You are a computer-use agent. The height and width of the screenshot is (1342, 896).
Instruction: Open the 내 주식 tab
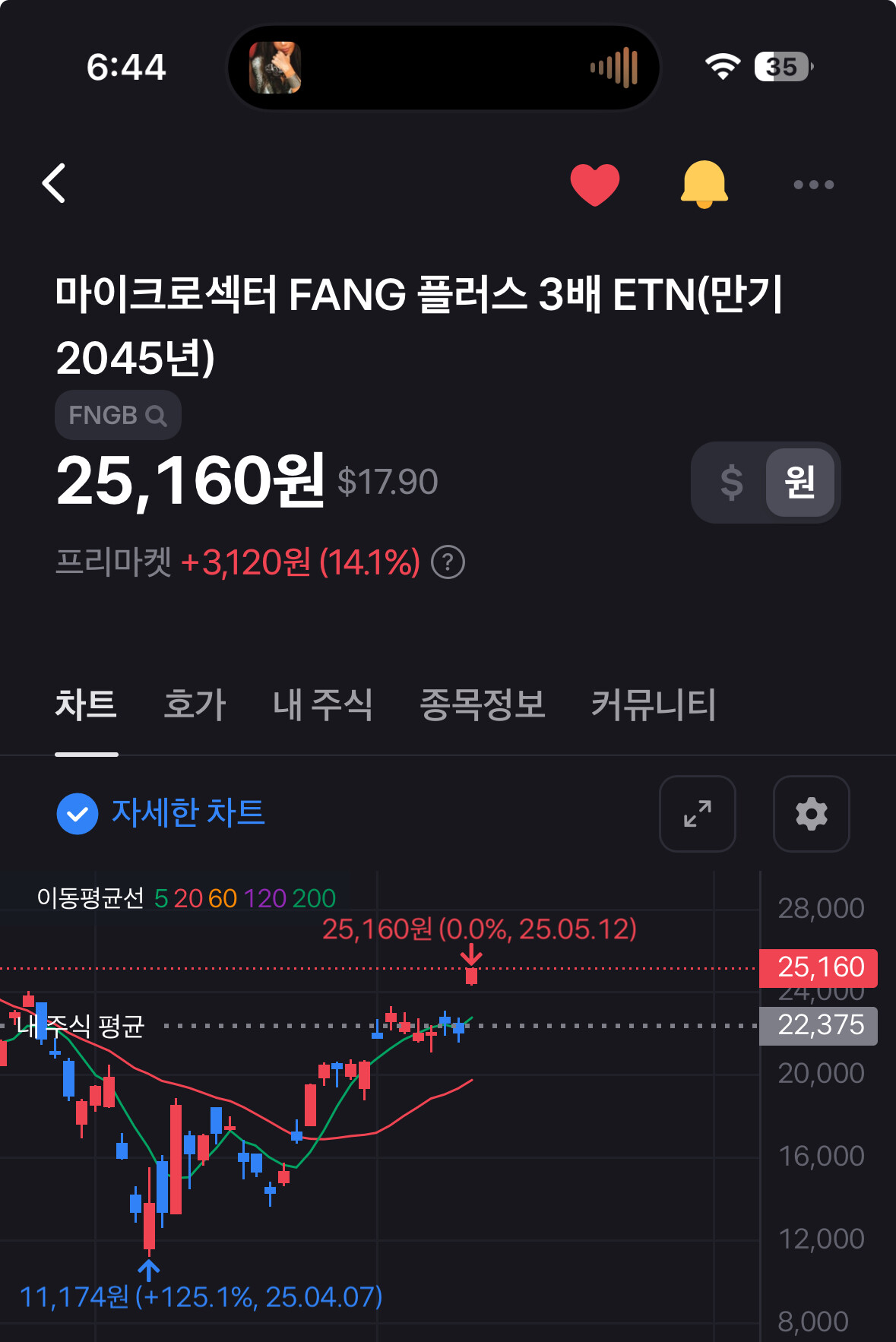tap(322, 704)
